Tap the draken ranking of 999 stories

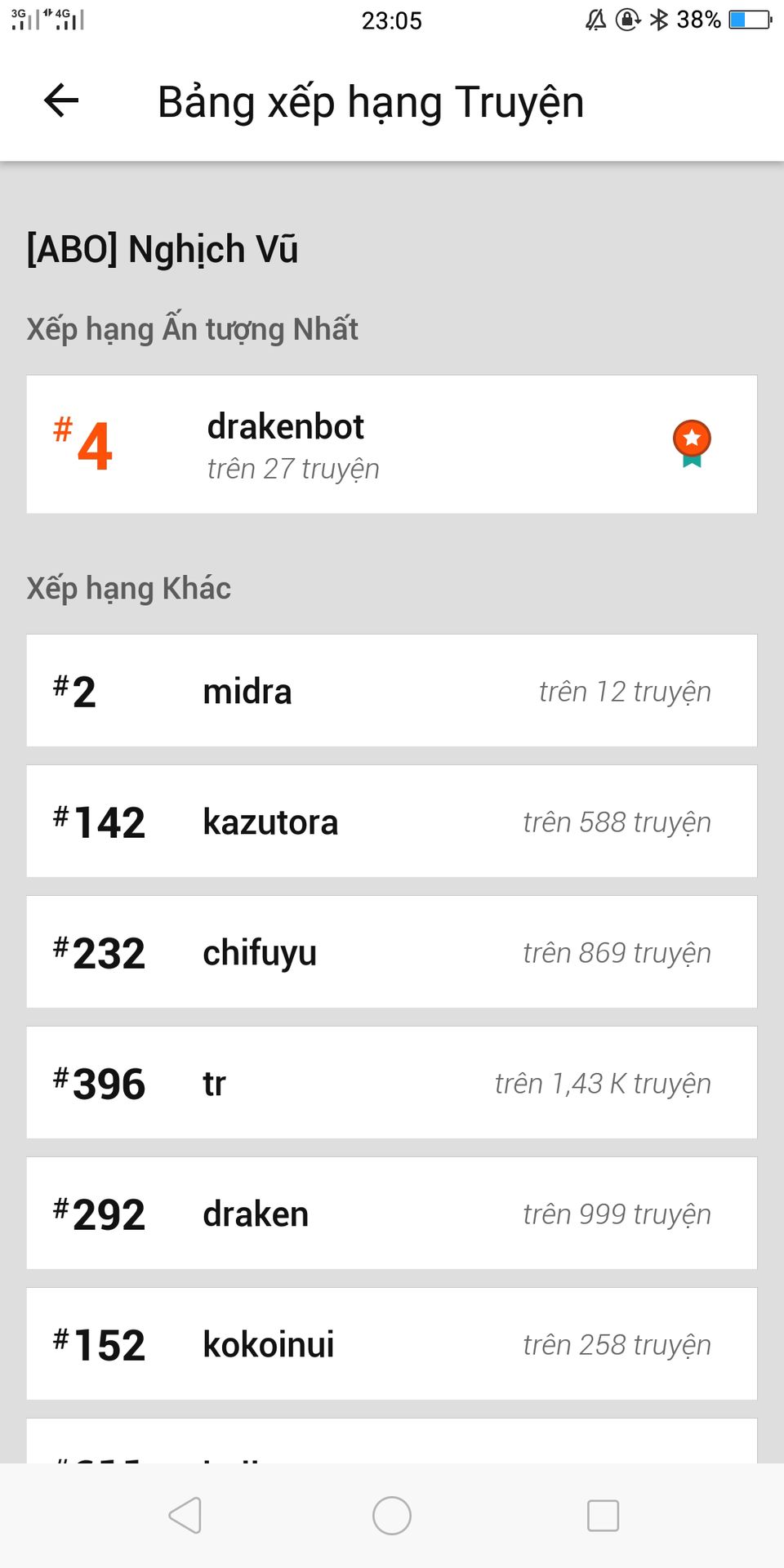point(392,1214)
